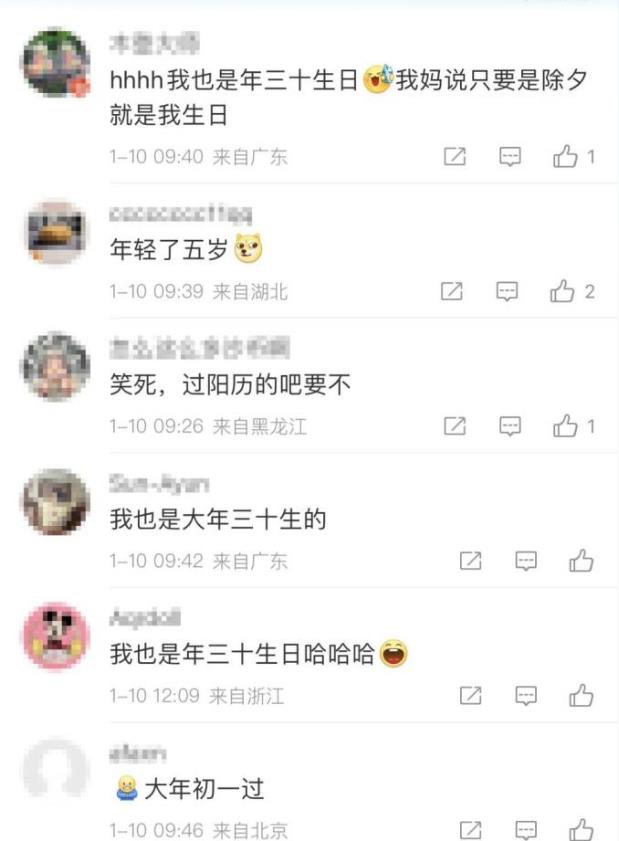This screenshot has width=619, height=841.
Task: Like the comment "年轻了五岁"
Action: (561, 292)
